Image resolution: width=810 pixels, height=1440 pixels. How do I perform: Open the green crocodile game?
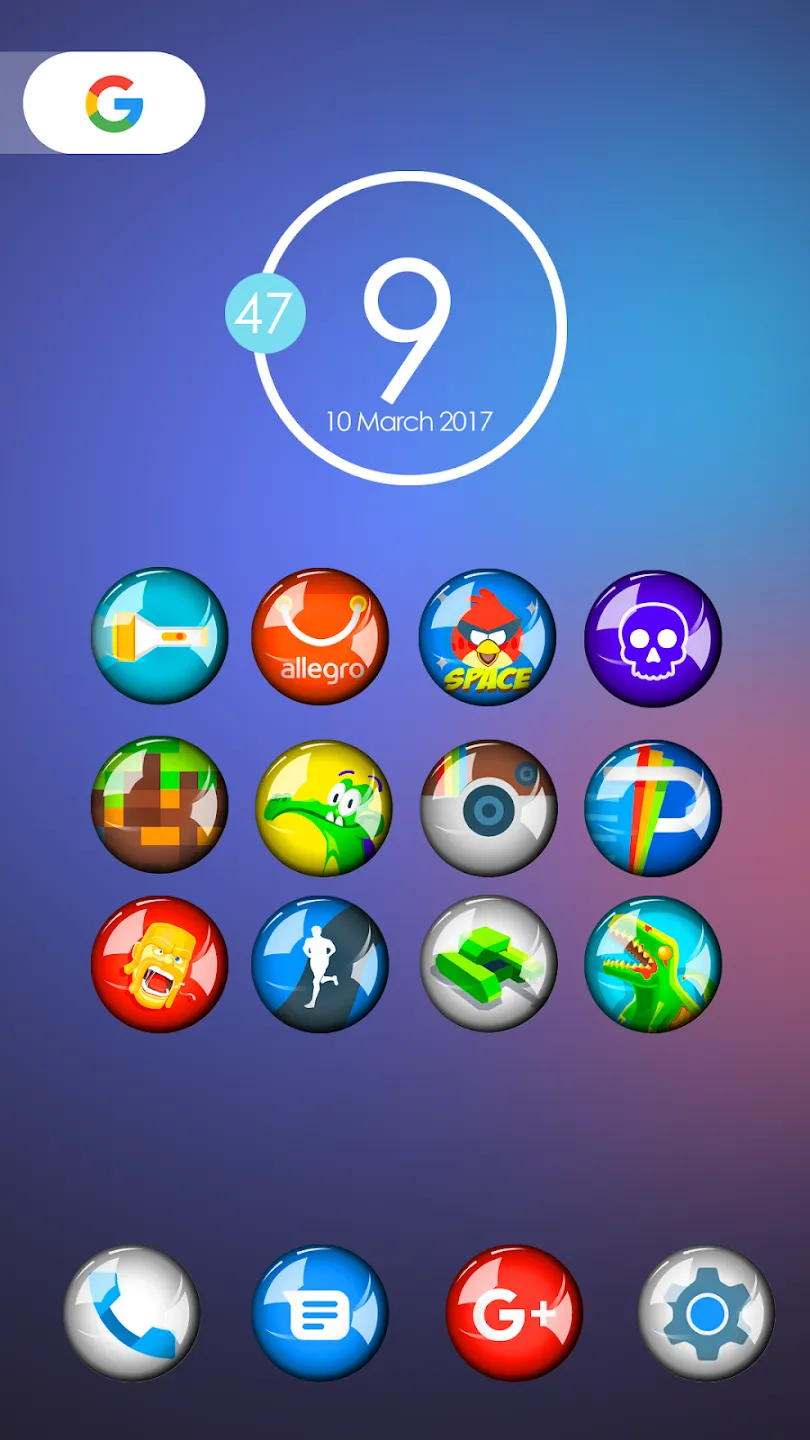323,808
